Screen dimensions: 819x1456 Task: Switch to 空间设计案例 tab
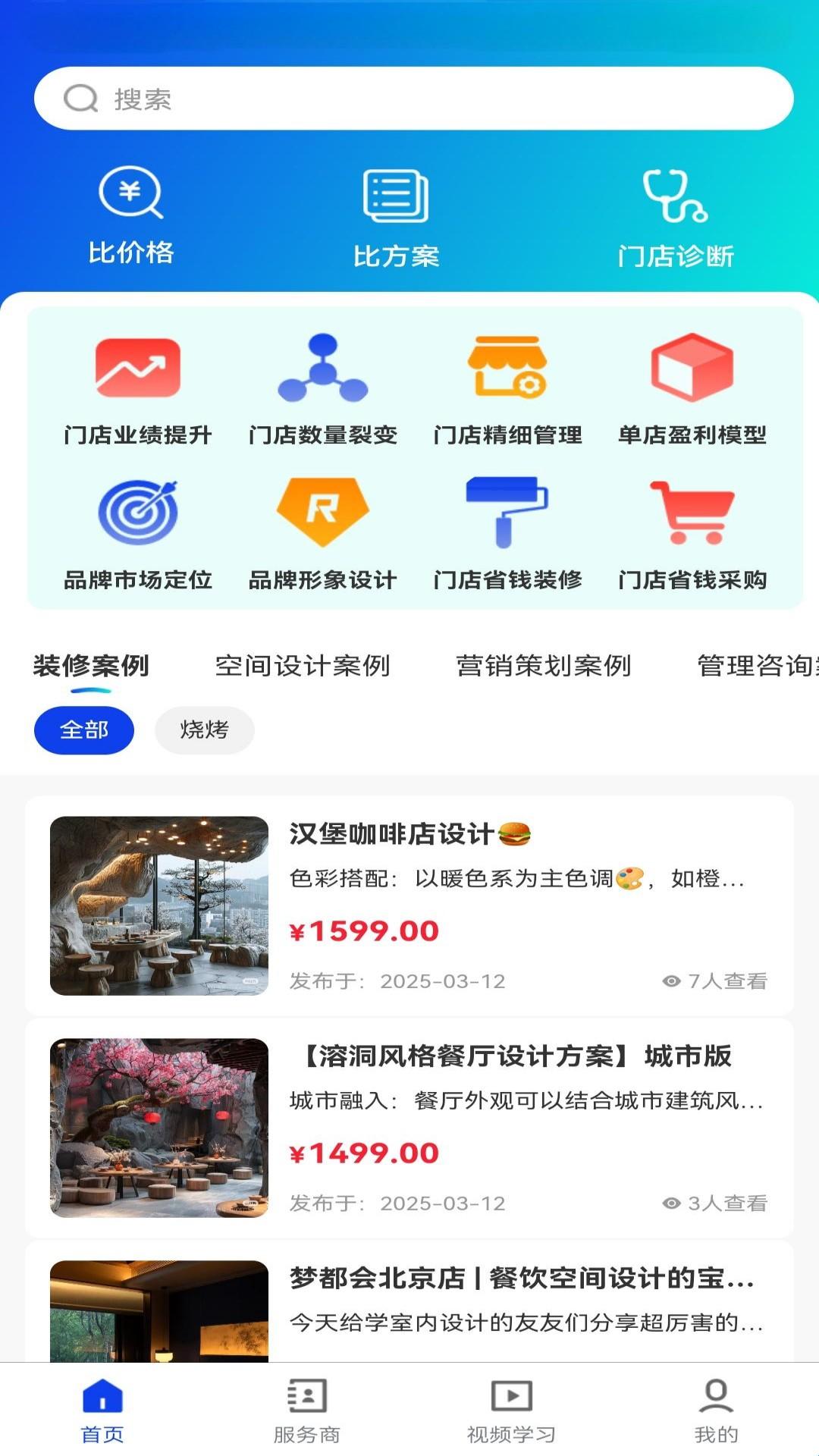(302, 666)
